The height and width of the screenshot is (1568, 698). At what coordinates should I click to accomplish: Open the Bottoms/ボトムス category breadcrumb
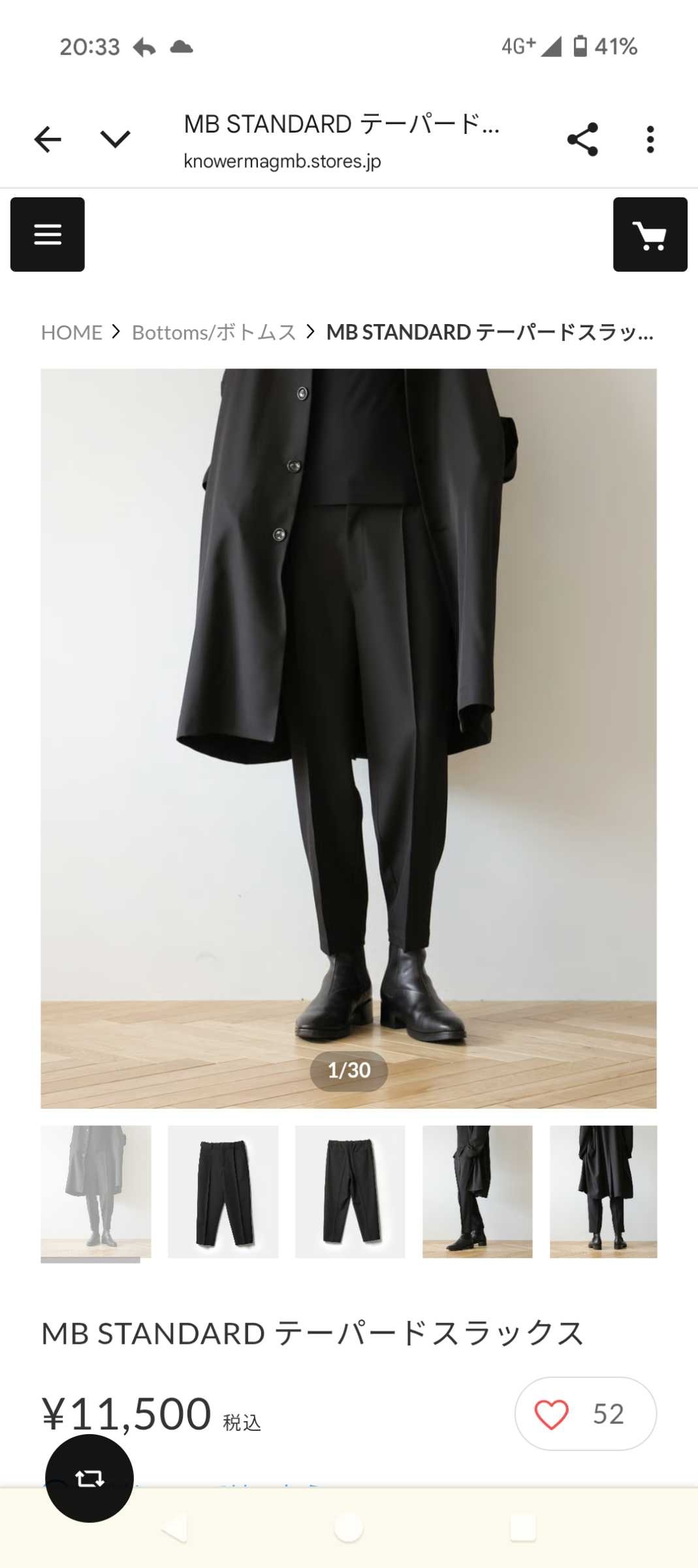[214, 333]
